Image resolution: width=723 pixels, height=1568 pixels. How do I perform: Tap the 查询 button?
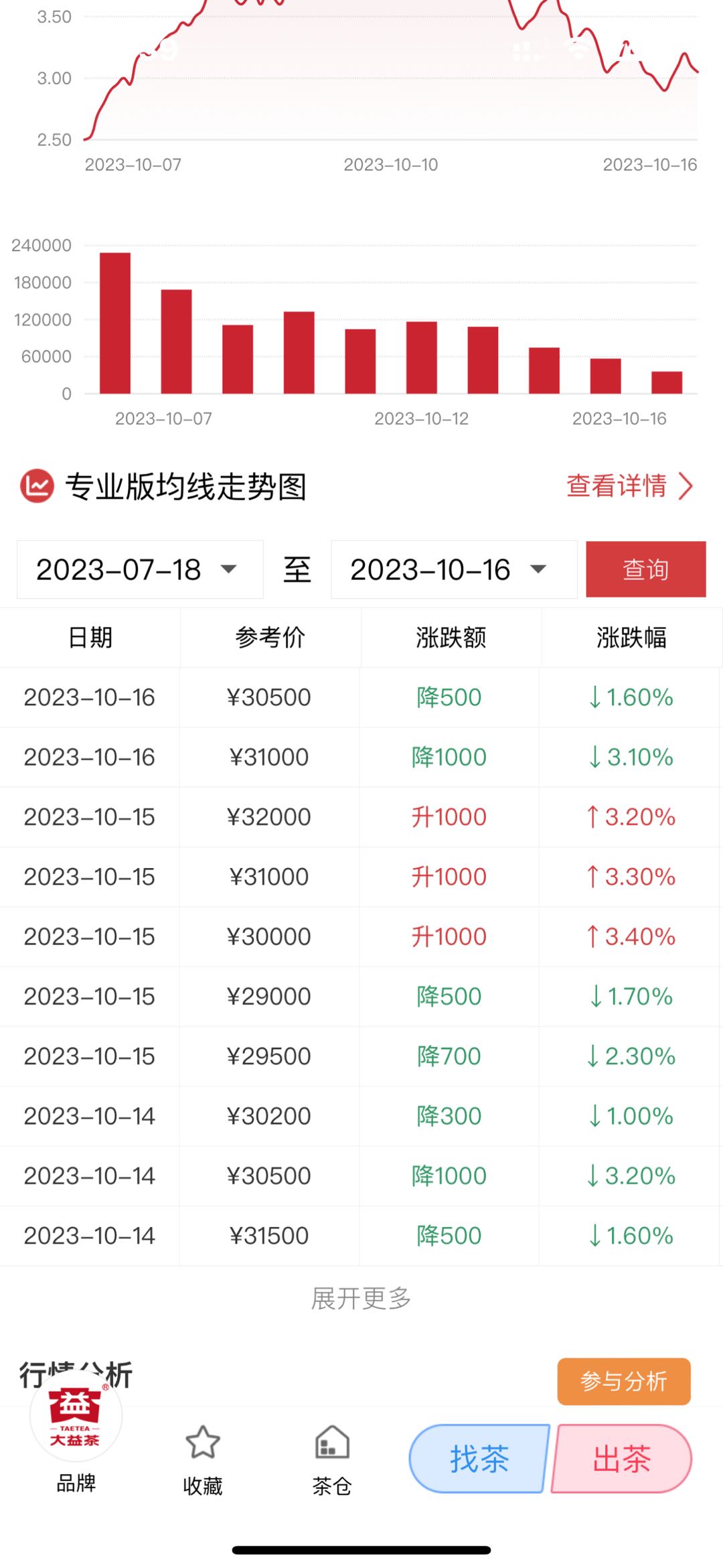(645, 569)
